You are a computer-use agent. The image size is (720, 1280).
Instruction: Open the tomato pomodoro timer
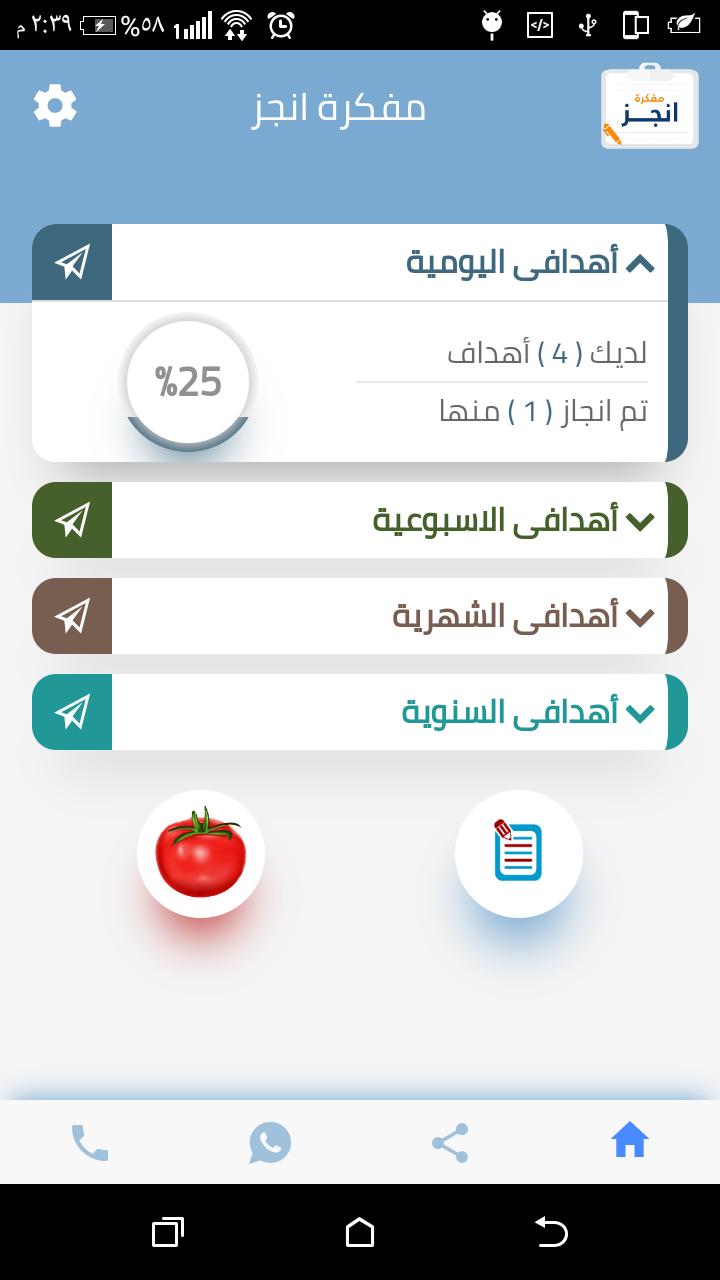pos(201,854)
